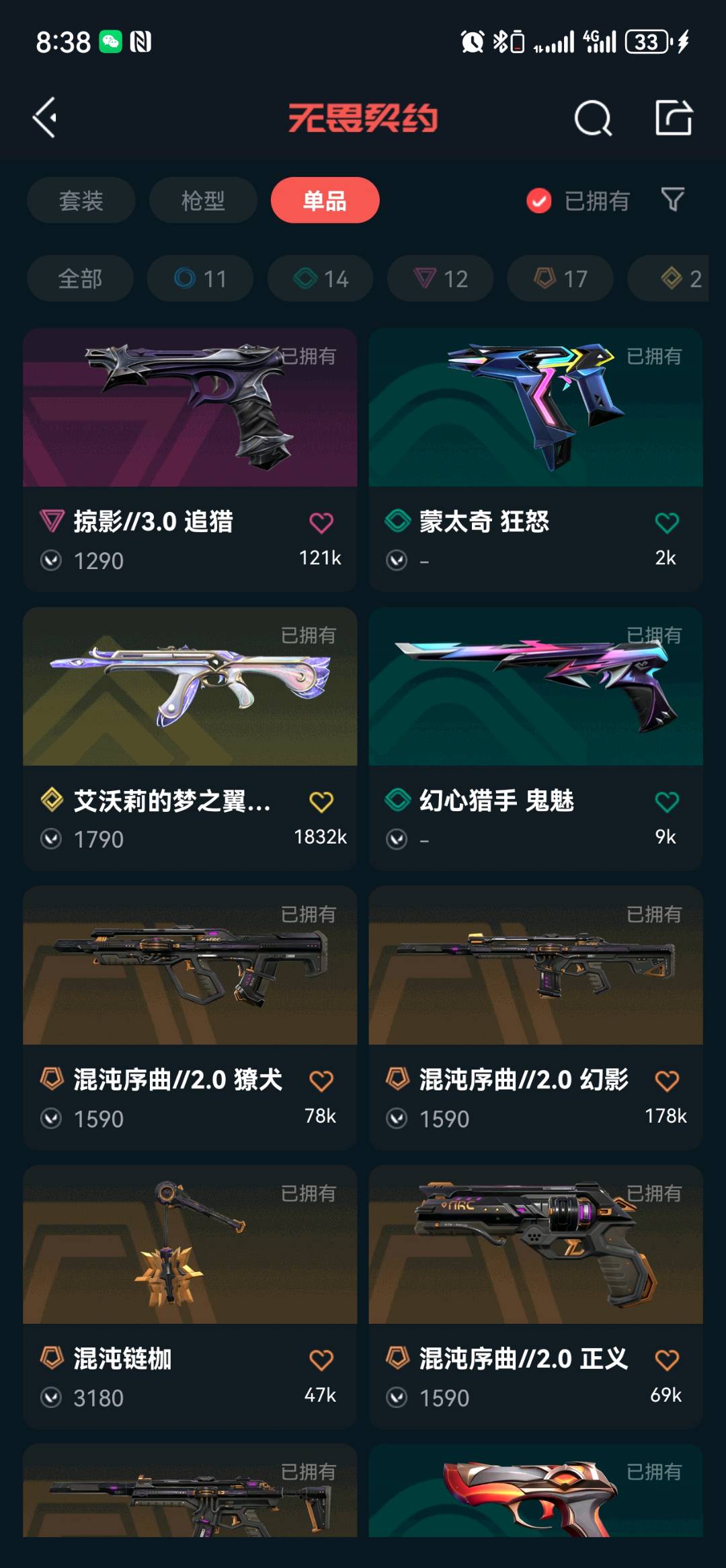
Task: Filter by the rarity chip showing 17
Action: [560, 278]
